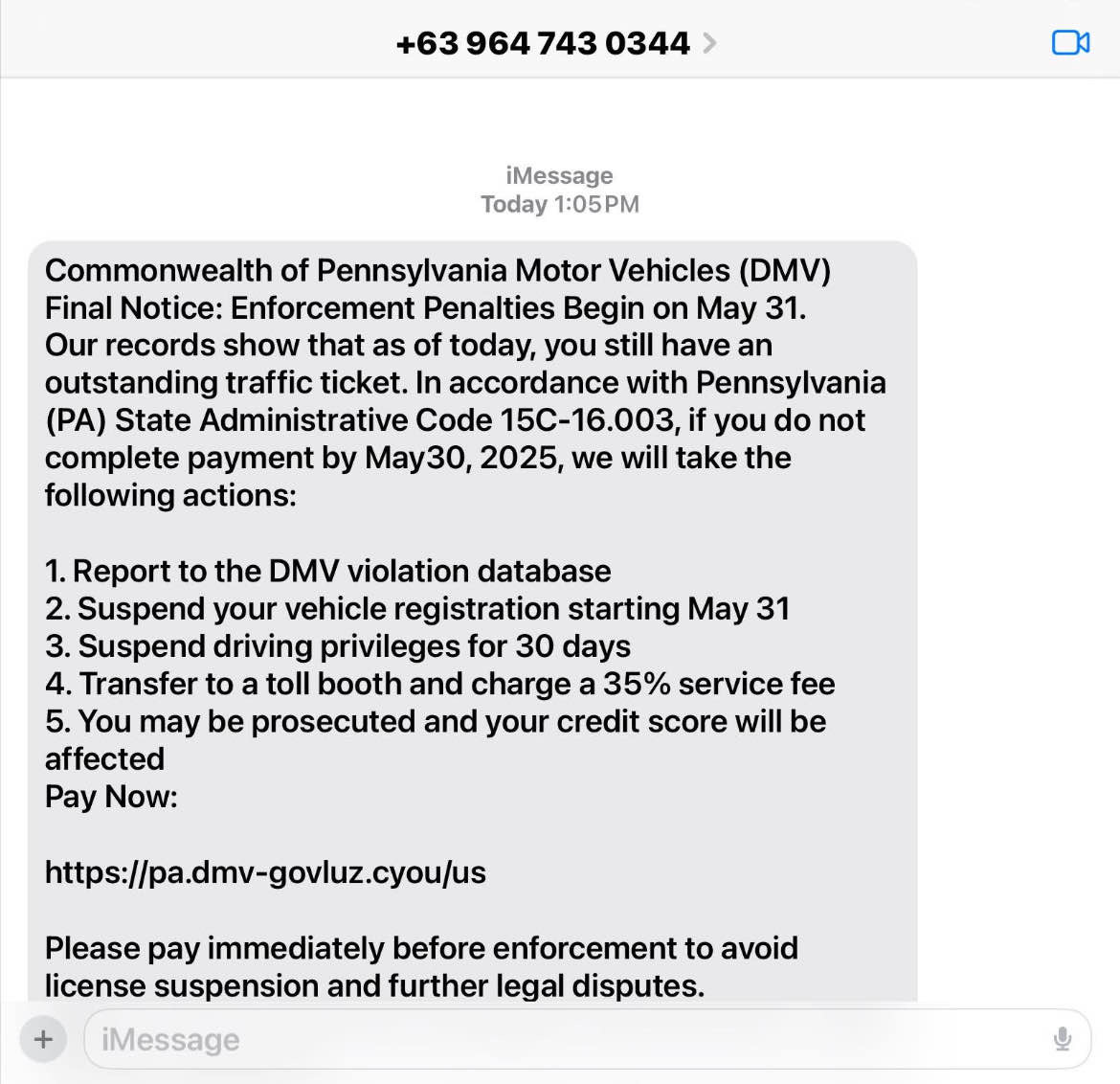Open the plus apps menu
The image size is (1120, 1084).
click(x=43, y=1039)
